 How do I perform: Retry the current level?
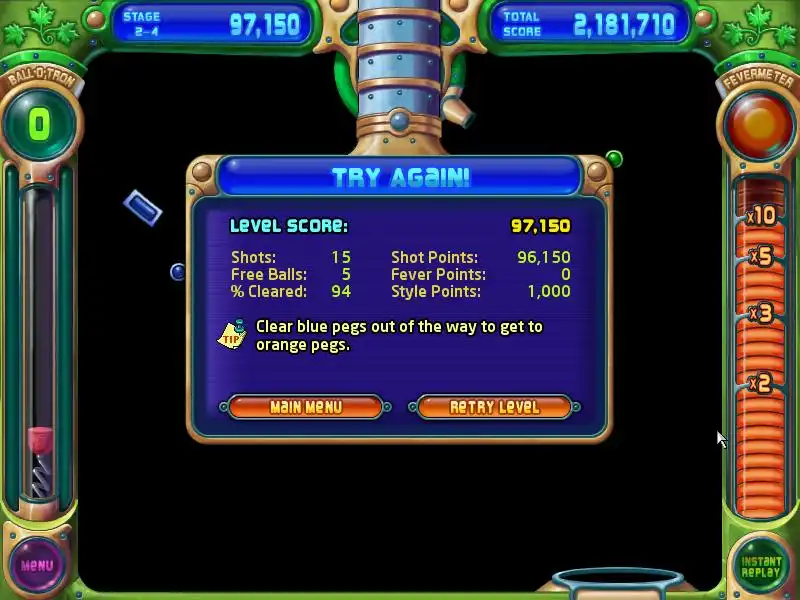(x=494, y=407)
